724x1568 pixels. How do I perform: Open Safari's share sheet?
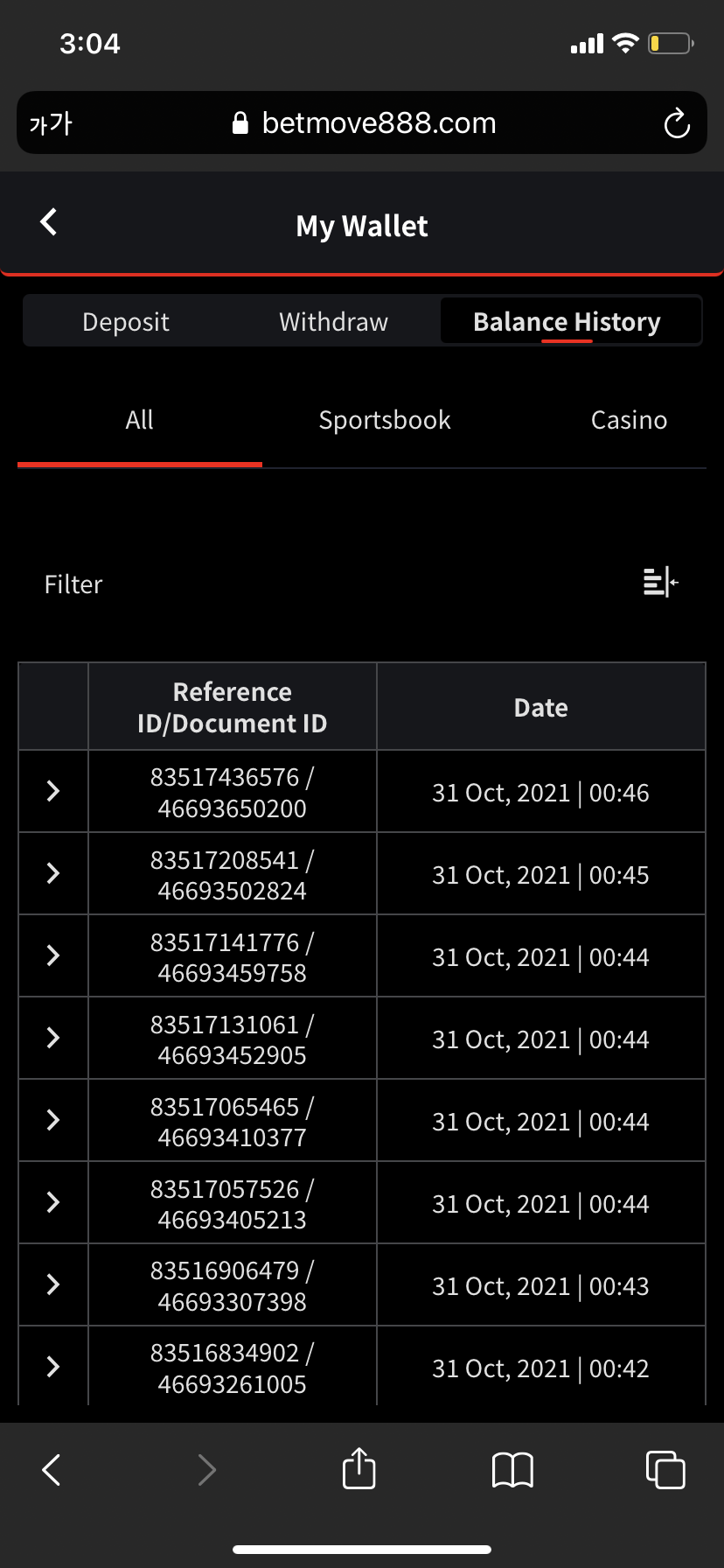359,1468
